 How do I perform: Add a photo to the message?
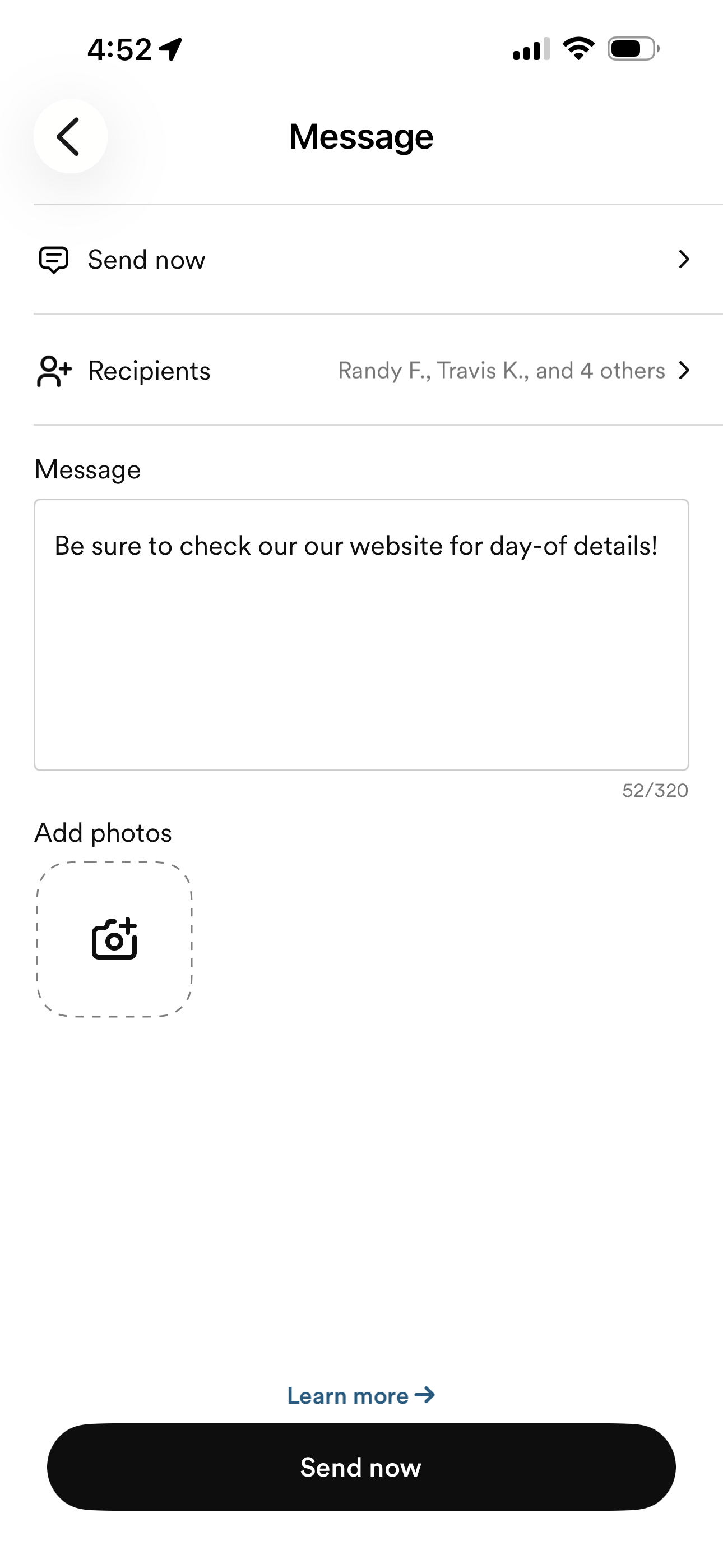[114, 939]
